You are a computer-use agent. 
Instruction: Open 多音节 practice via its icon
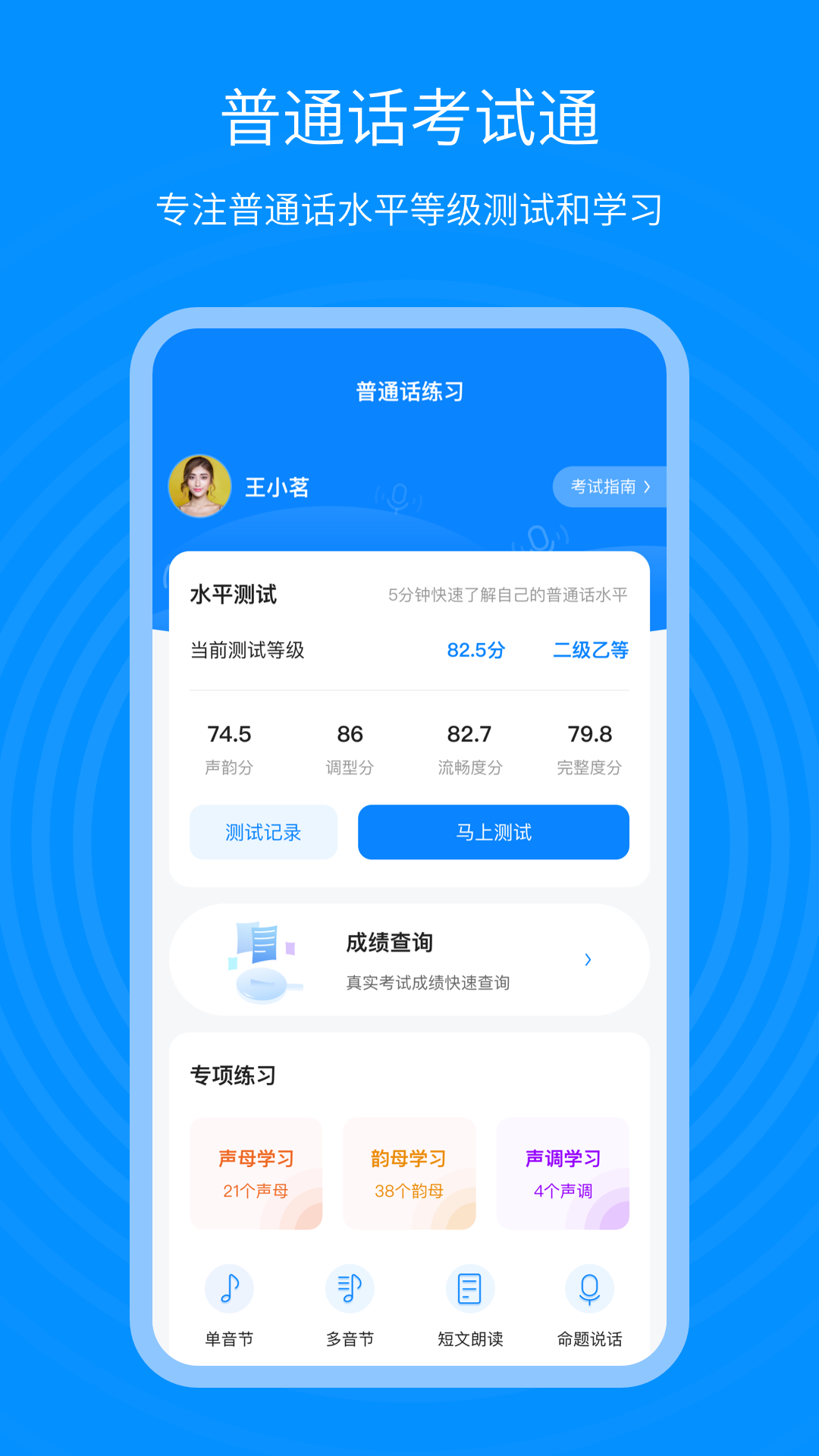(349, 1288)
